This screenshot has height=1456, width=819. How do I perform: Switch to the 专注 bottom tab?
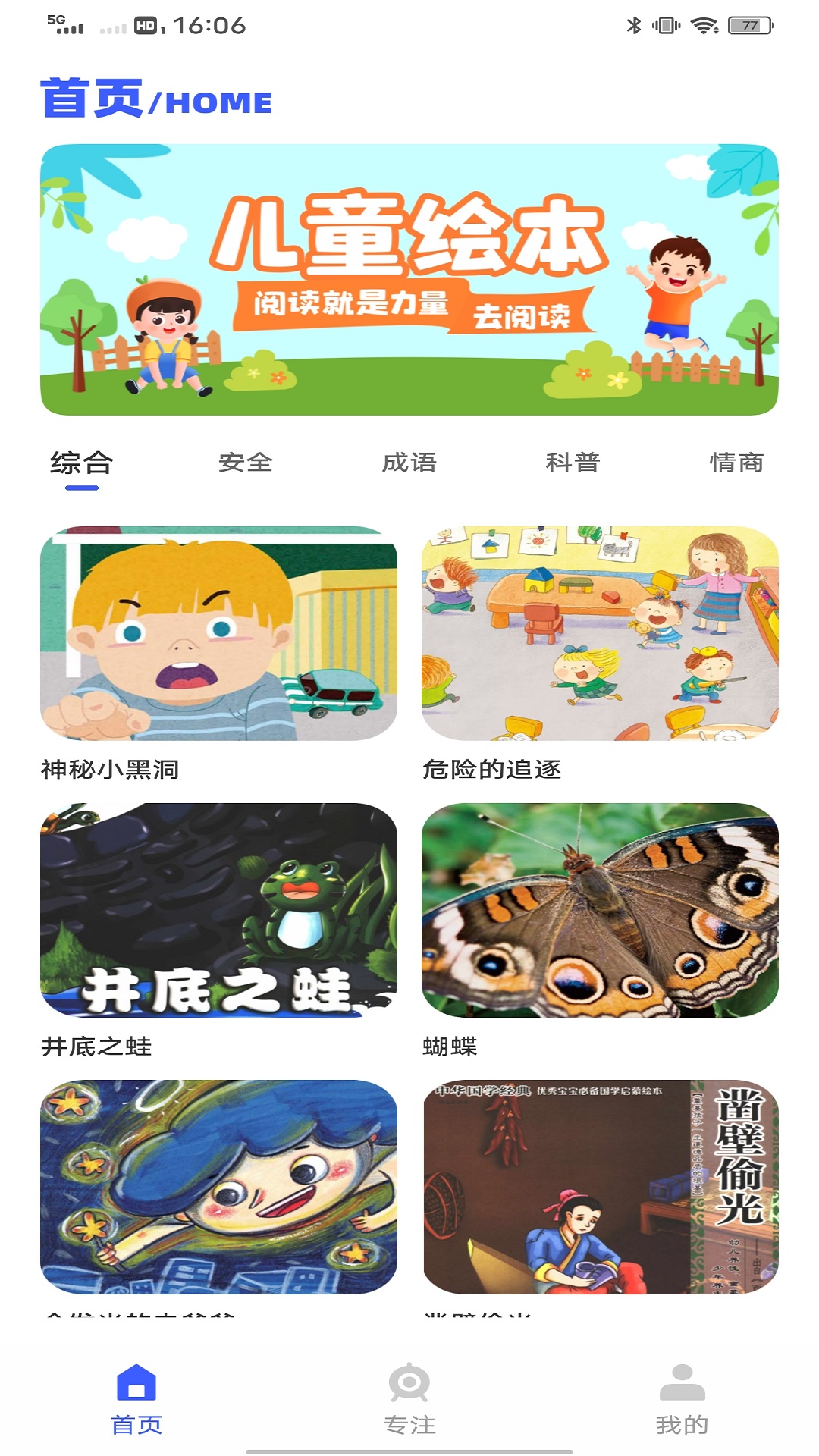coord(409,1399)
